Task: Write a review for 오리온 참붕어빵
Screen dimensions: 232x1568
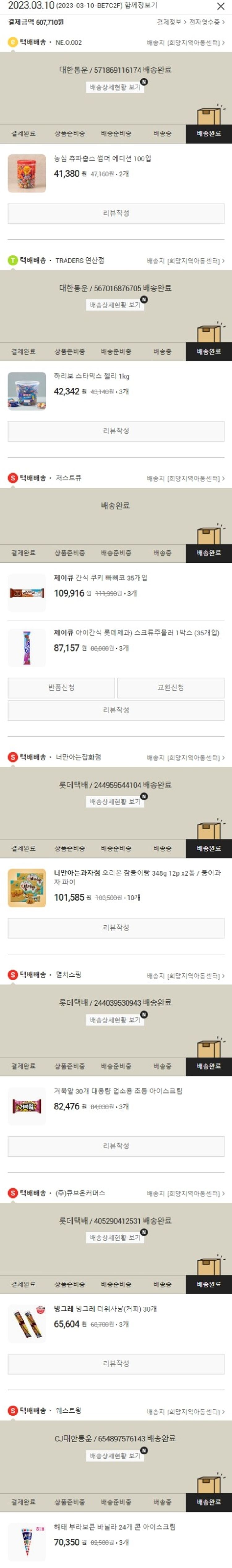Action: click(116, 928)
